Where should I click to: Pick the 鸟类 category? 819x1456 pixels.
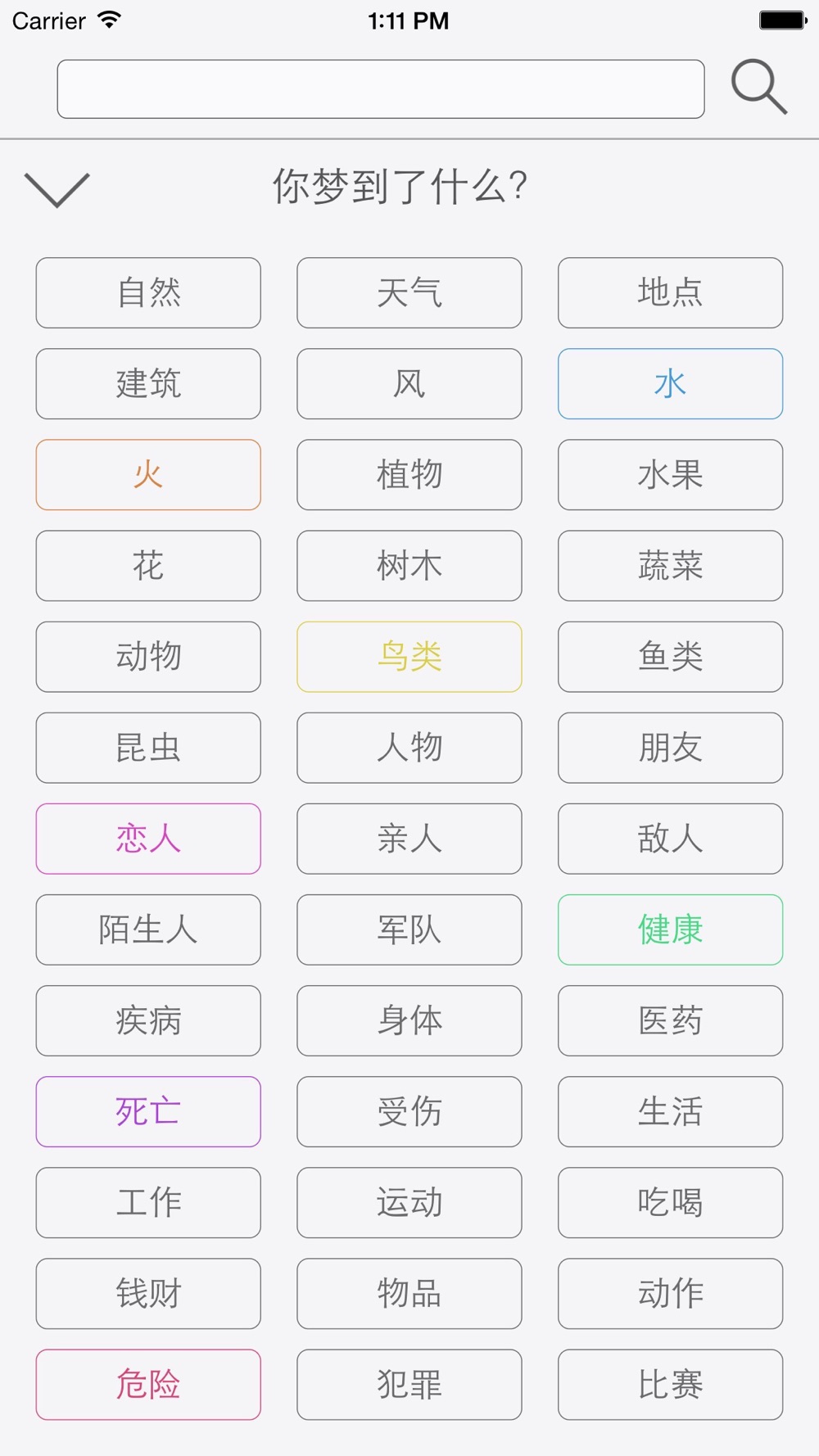coord(409,657)
